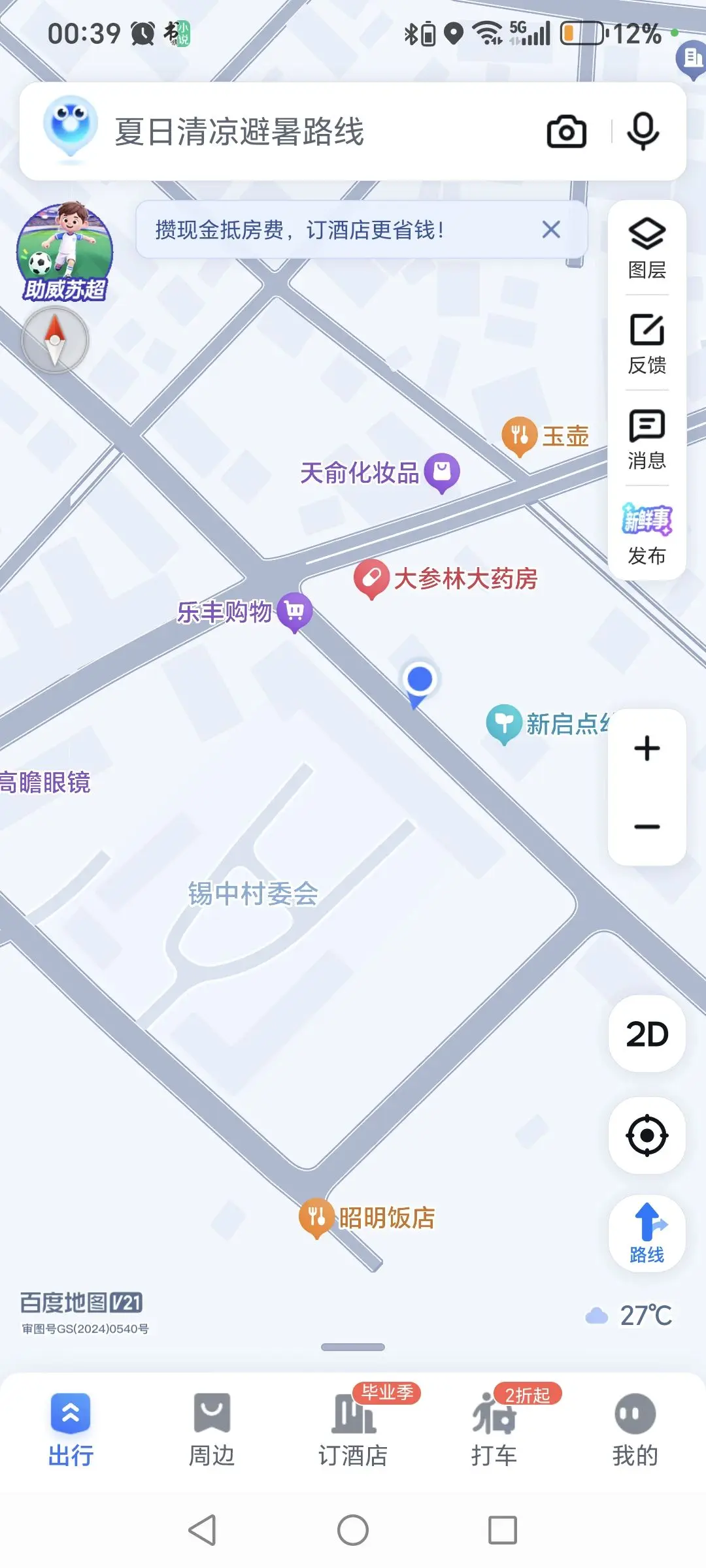Zoom out on the map
706x1568 pixels.
point(647,826)
